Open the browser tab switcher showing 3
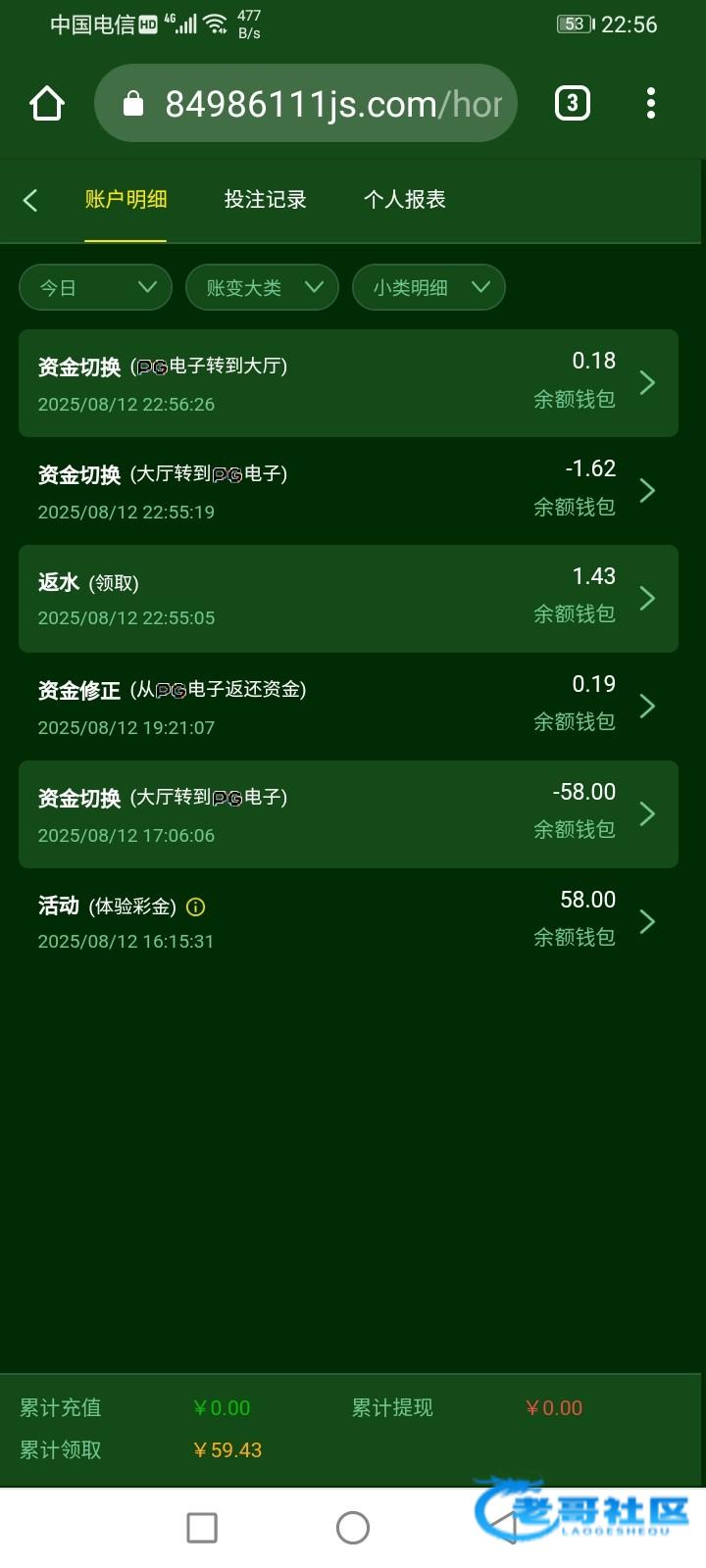Viewport: 706px width, 1568px height. tap(573, 103)
